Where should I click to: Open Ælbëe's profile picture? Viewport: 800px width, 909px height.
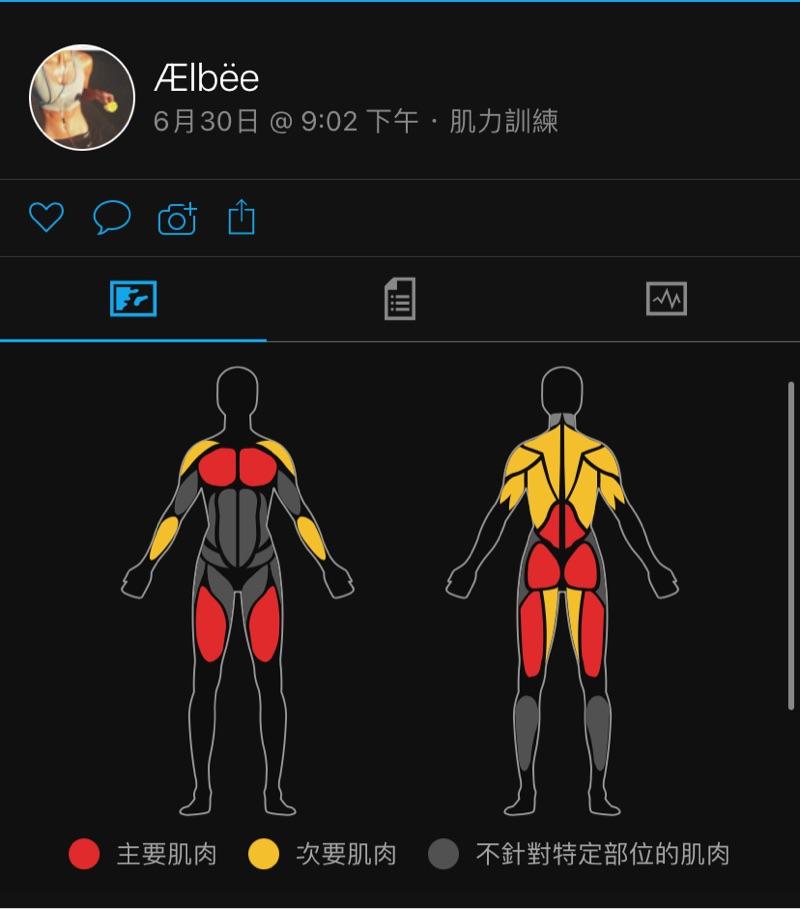82,97
